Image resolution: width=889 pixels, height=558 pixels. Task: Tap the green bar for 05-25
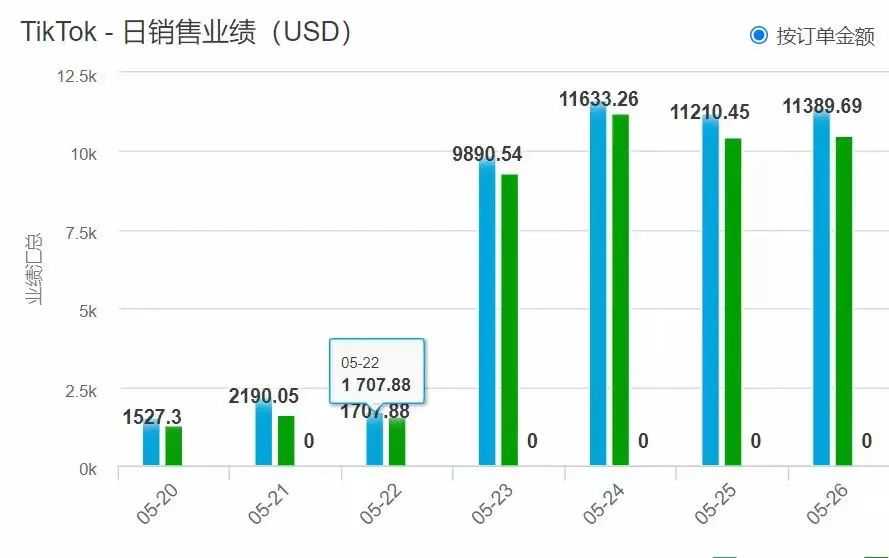point(733,300)
